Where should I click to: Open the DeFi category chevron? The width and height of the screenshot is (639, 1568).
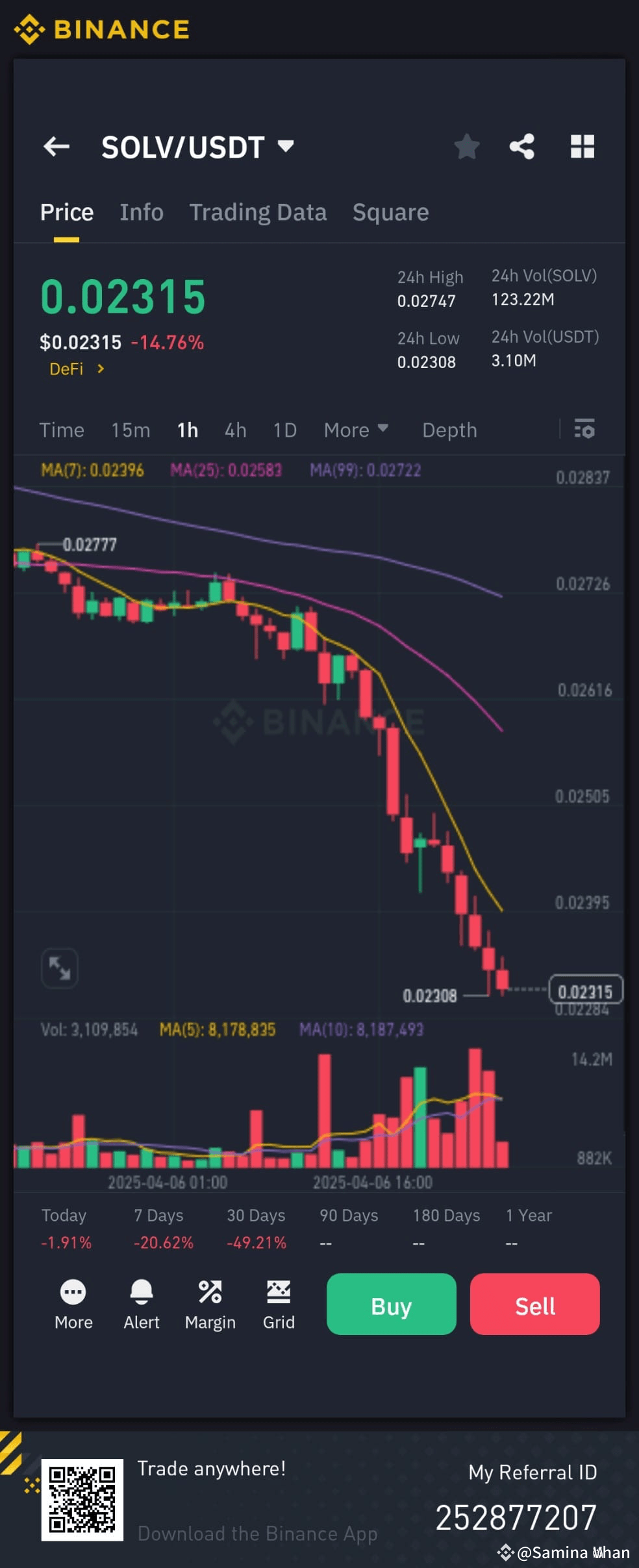pyautogui.click(x=101, y=369)
